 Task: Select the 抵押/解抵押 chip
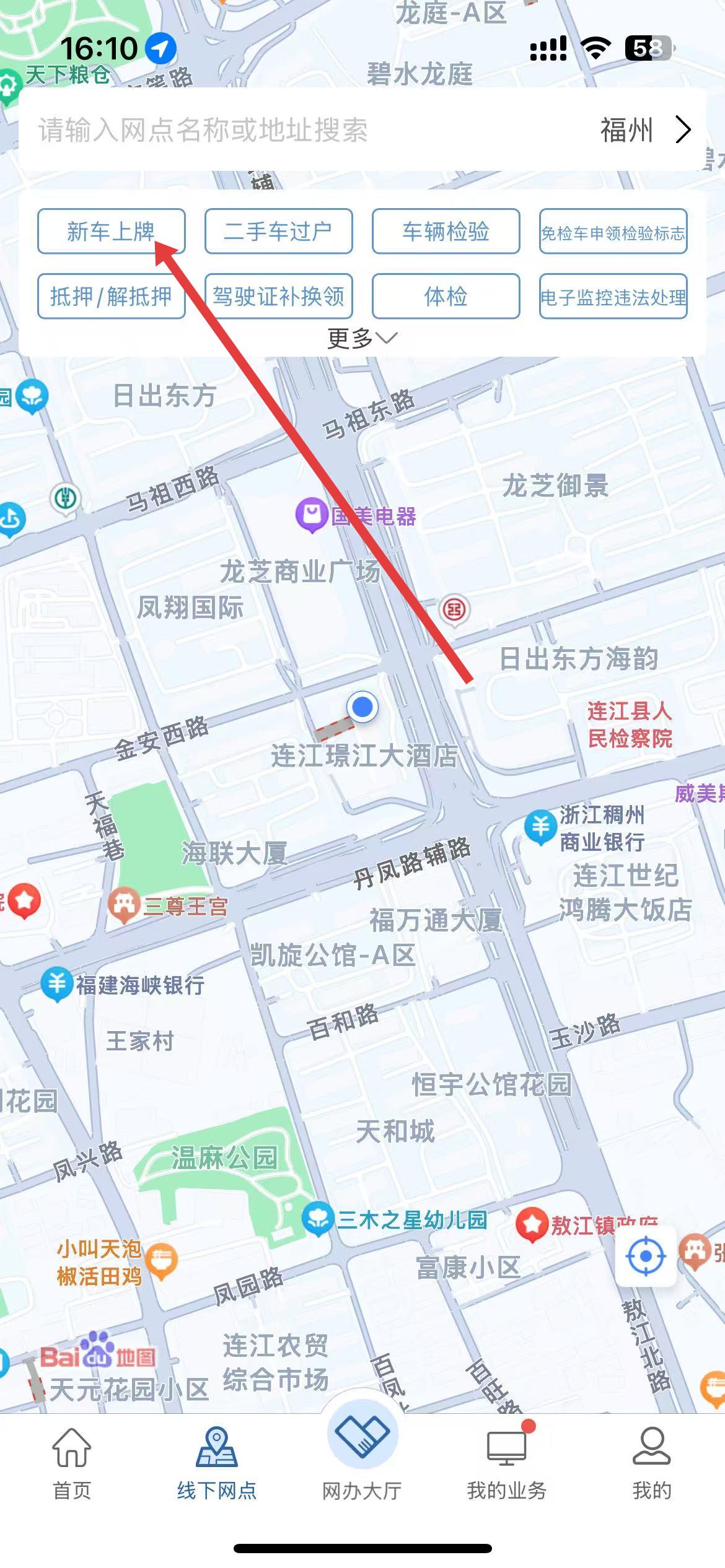pos(112,296)
